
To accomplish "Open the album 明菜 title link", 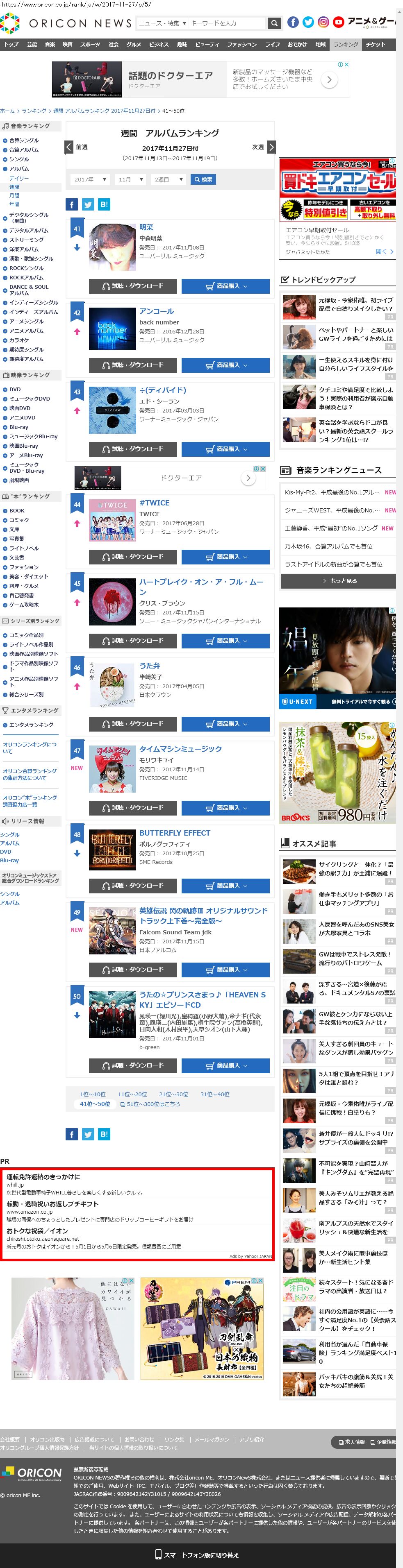I will point(146,227).
